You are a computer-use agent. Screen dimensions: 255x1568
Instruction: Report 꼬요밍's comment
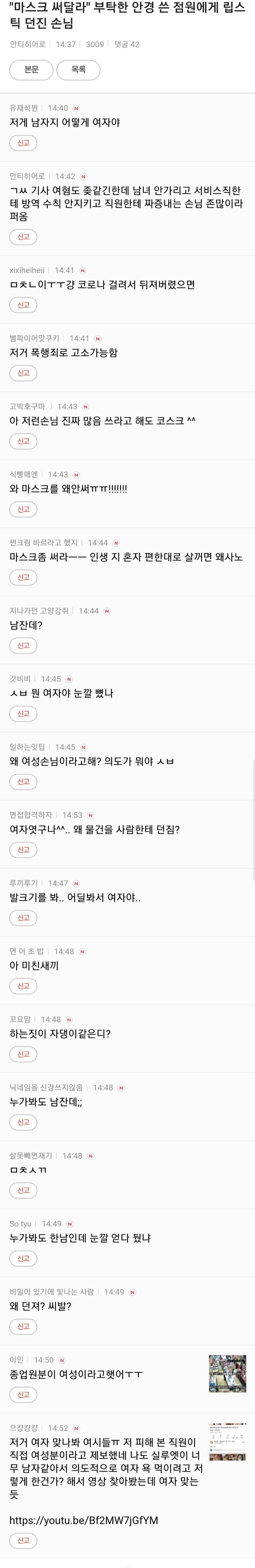pos(23,1054)
